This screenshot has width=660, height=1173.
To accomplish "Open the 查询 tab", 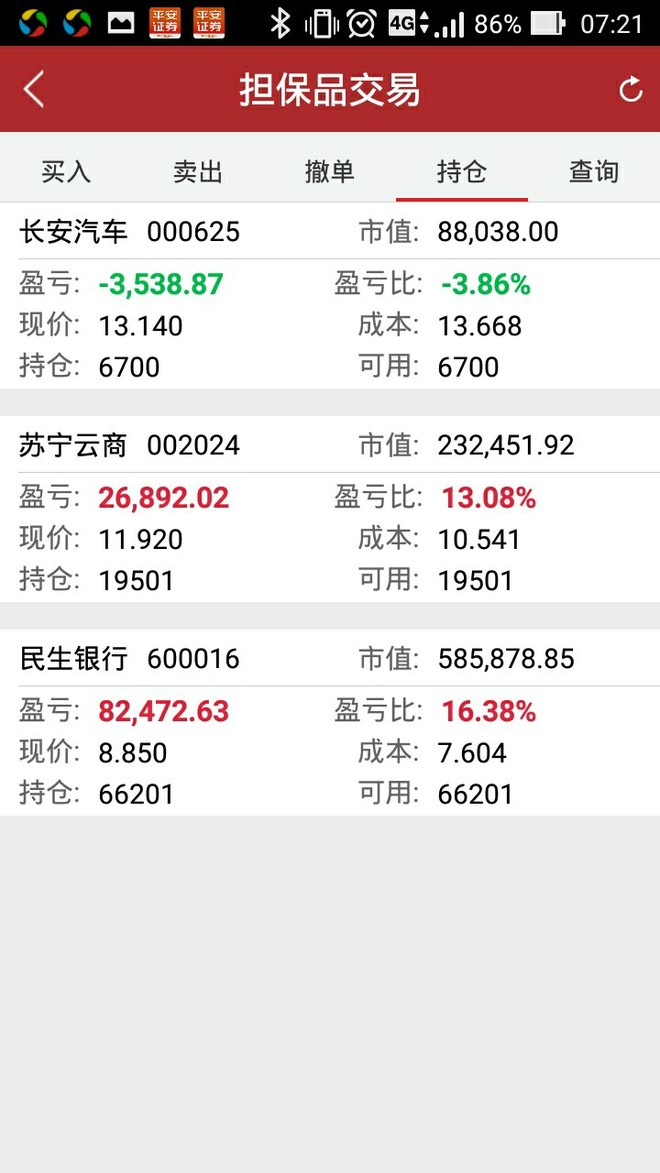I will pos(594,171).
